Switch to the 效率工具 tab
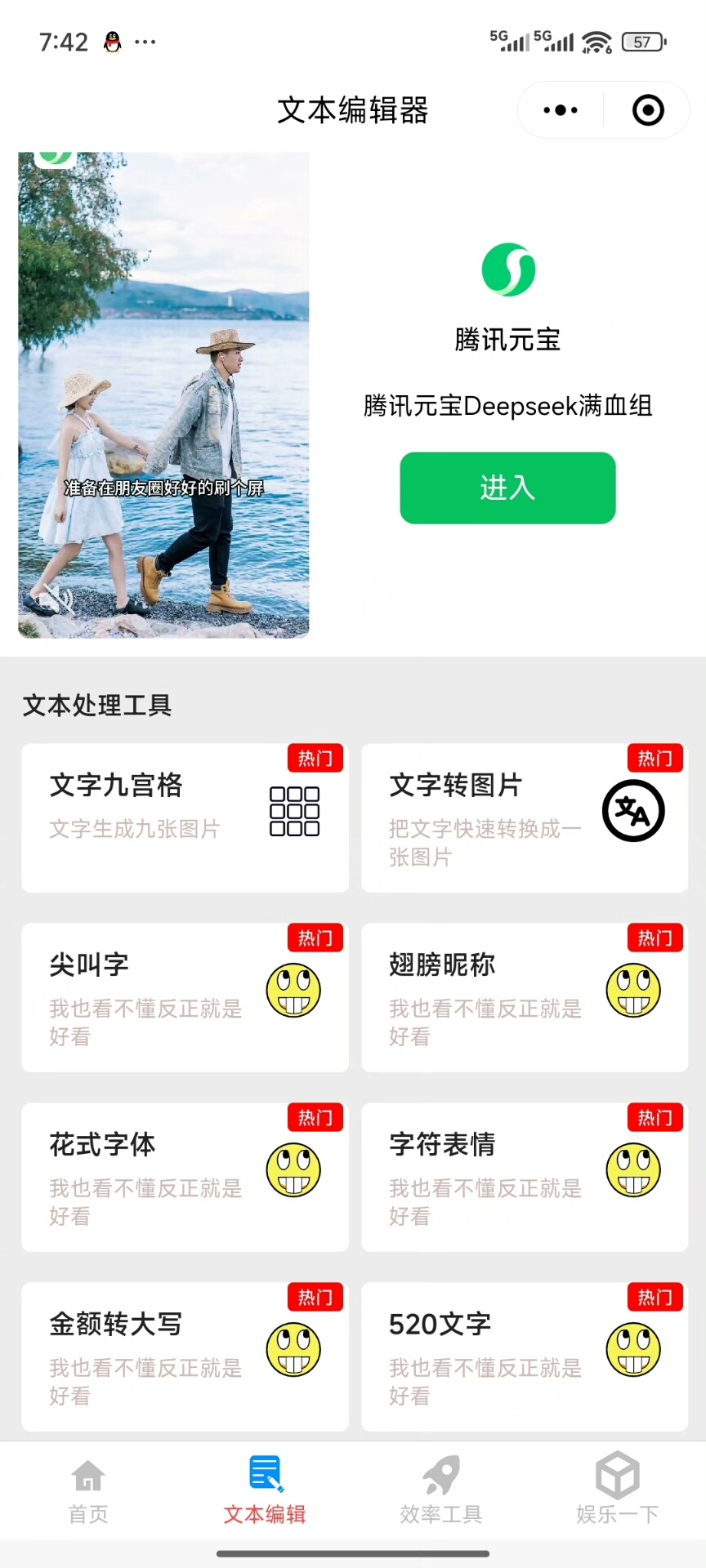This screenshot has height=1568, width=706. pyautogui.click(x=441, y=1490)
